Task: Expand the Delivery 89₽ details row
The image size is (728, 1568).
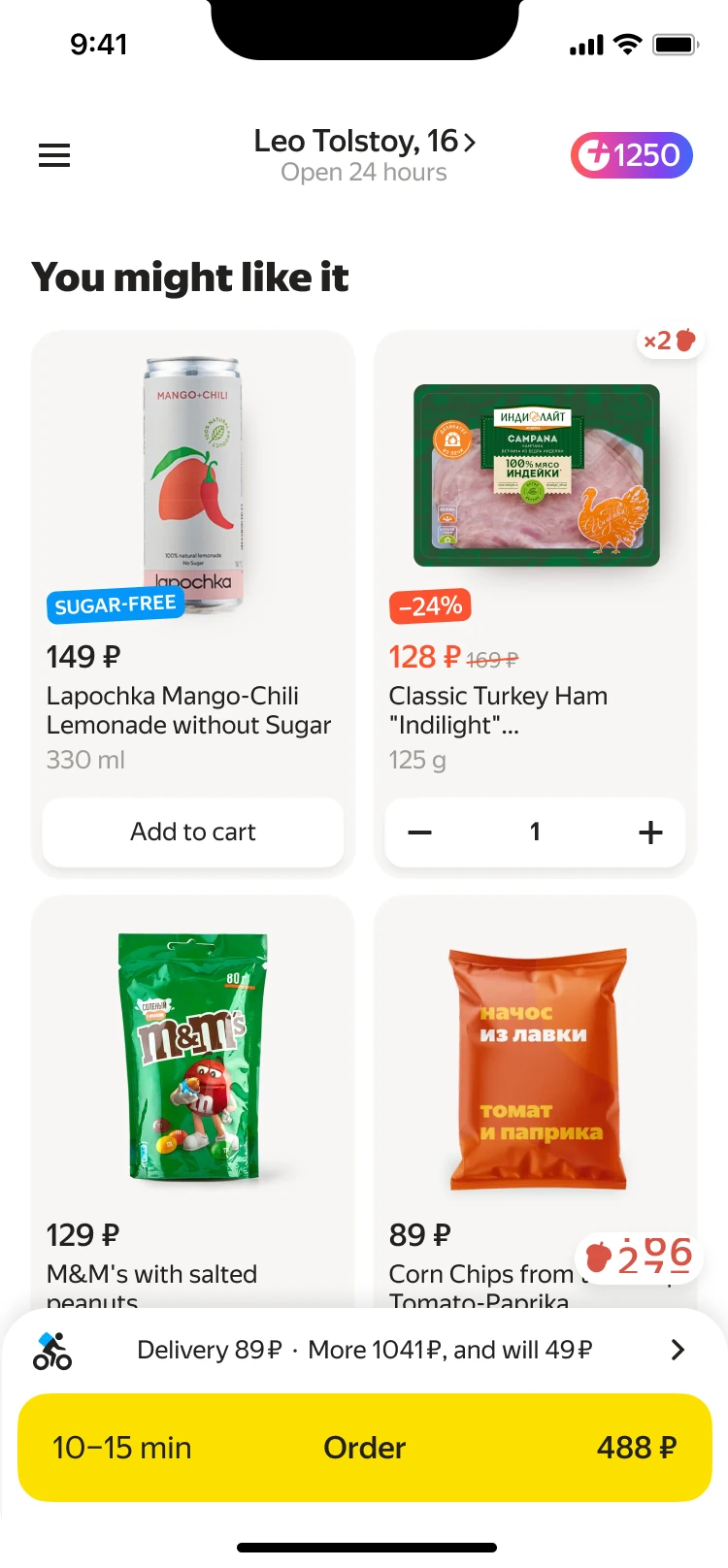Action: 364,1350
